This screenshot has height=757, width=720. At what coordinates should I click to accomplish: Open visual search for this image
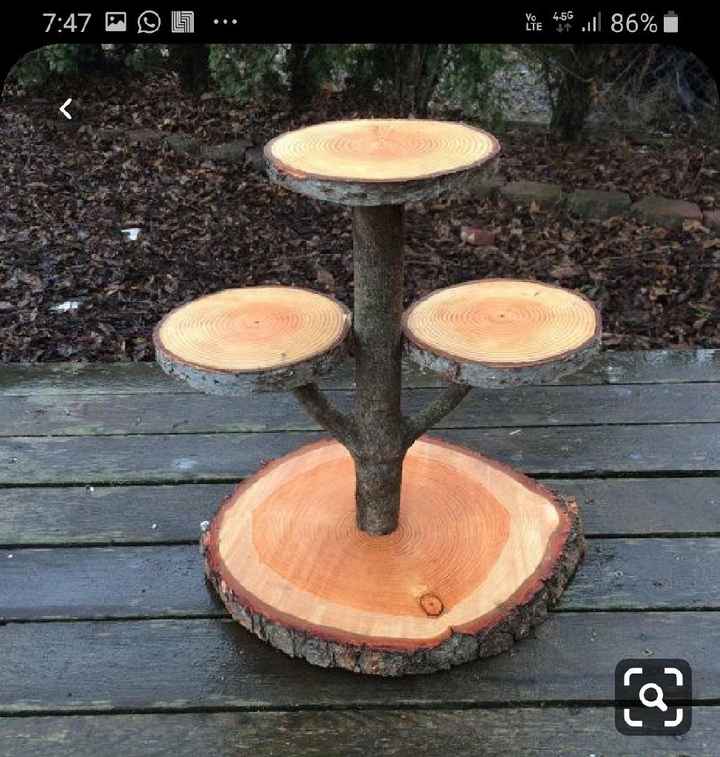click(653, 697)
